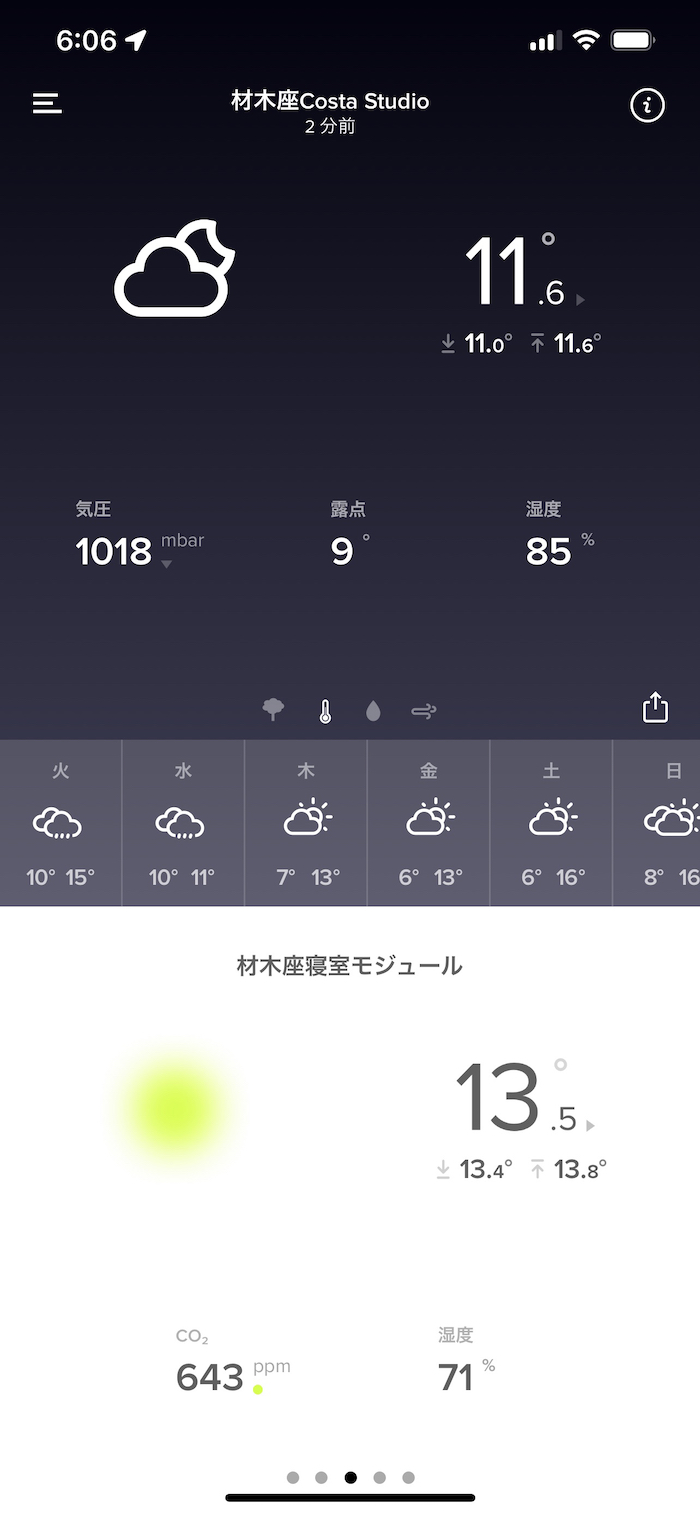Open the hamburger menu
The image size is (700, 1515).
pos(47,104)
